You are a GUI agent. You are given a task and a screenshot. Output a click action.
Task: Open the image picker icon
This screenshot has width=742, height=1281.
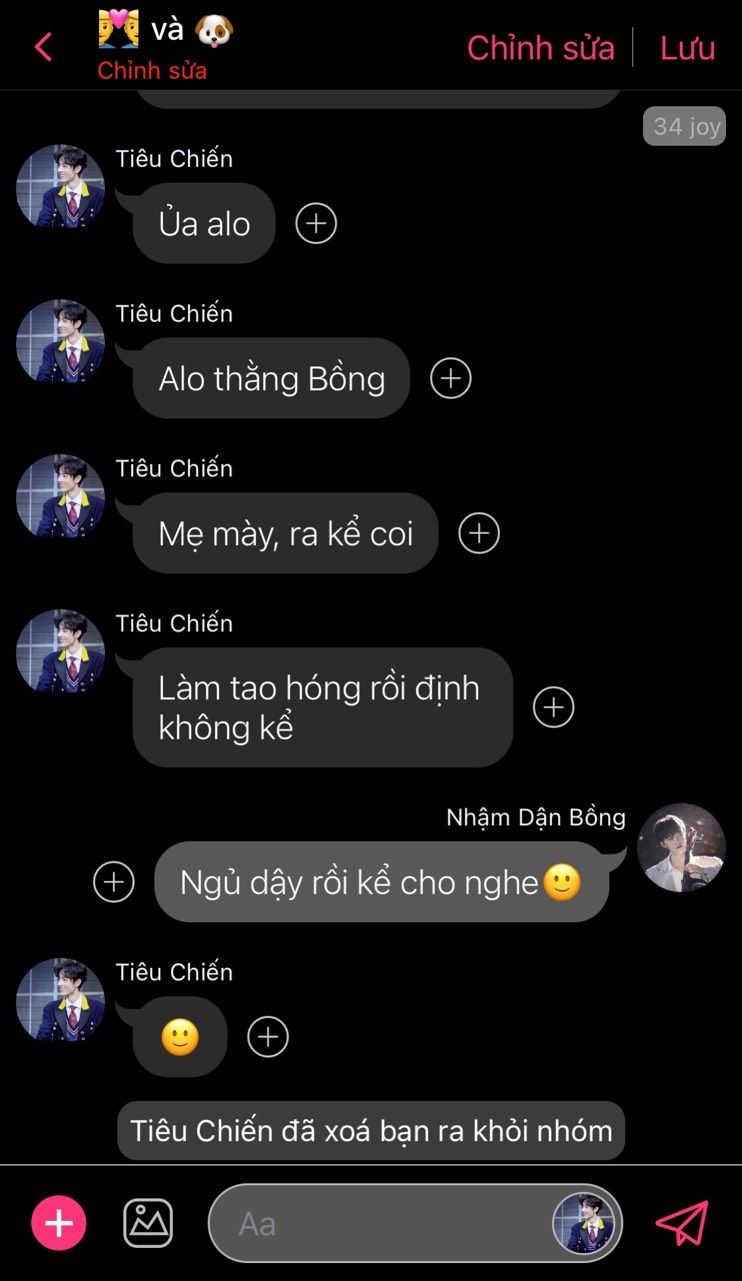pyautogui.click(x=148, y=1223)
